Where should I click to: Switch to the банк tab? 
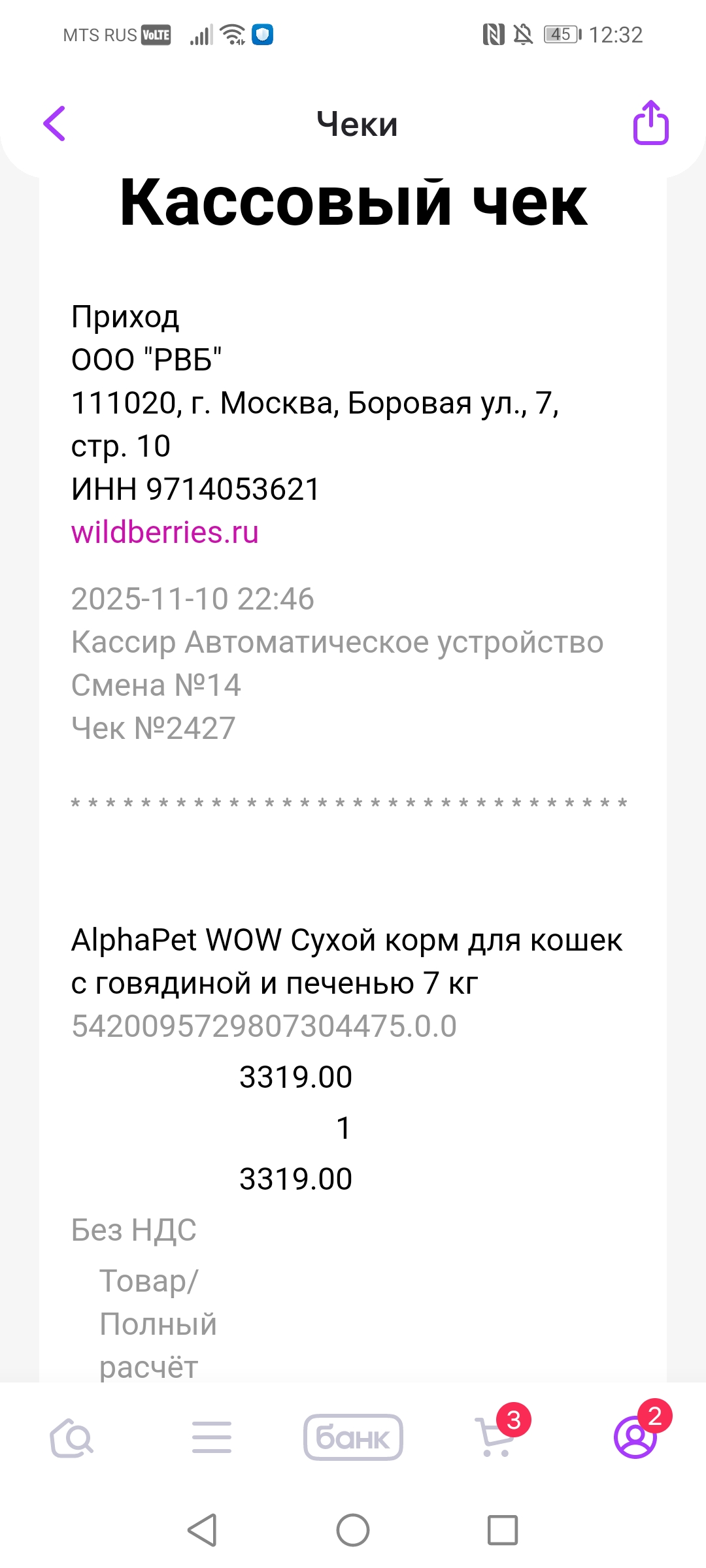[x=353, y=1438]
